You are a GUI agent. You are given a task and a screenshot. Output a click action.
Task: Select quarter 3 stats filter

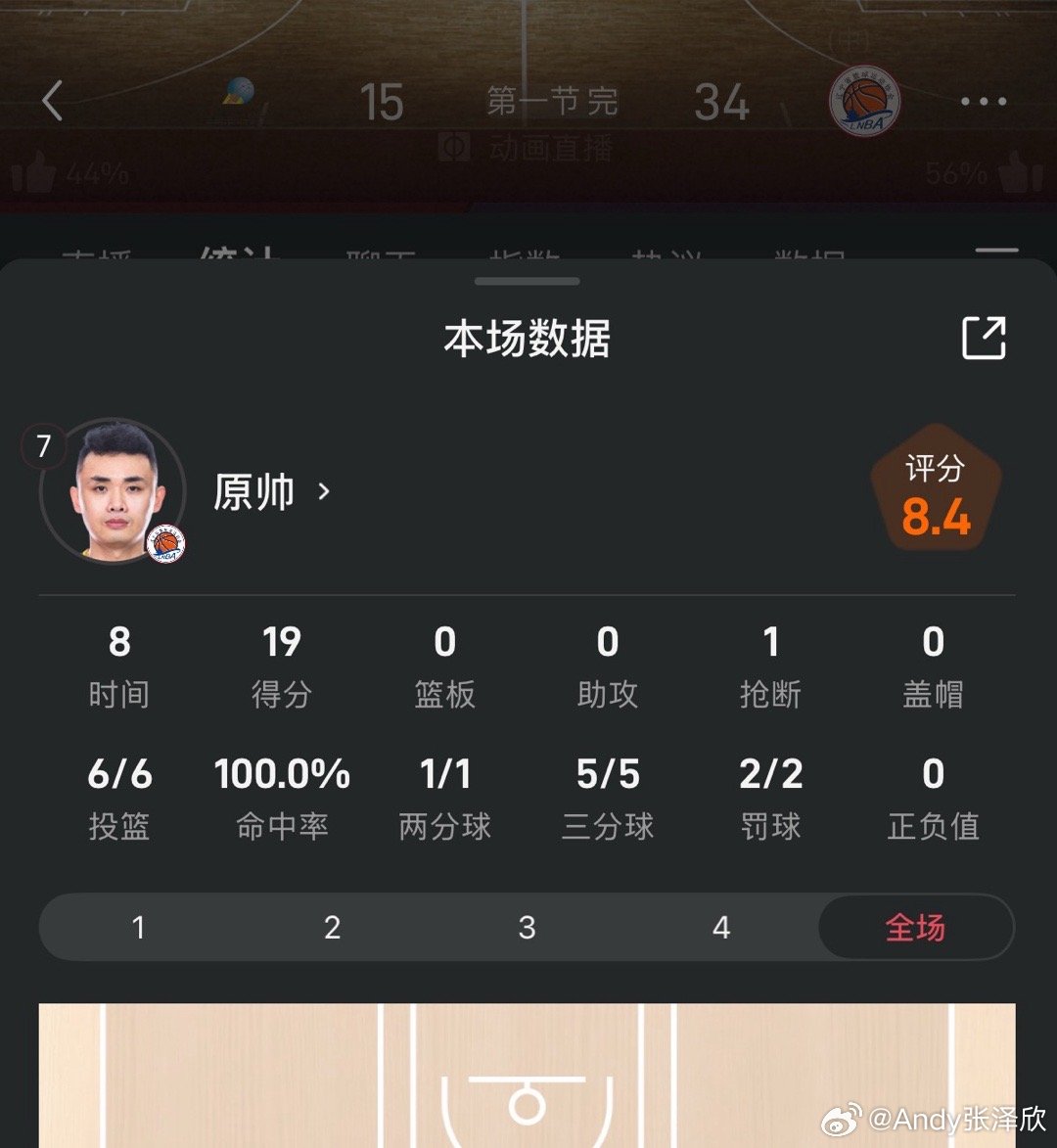[528, 927]
